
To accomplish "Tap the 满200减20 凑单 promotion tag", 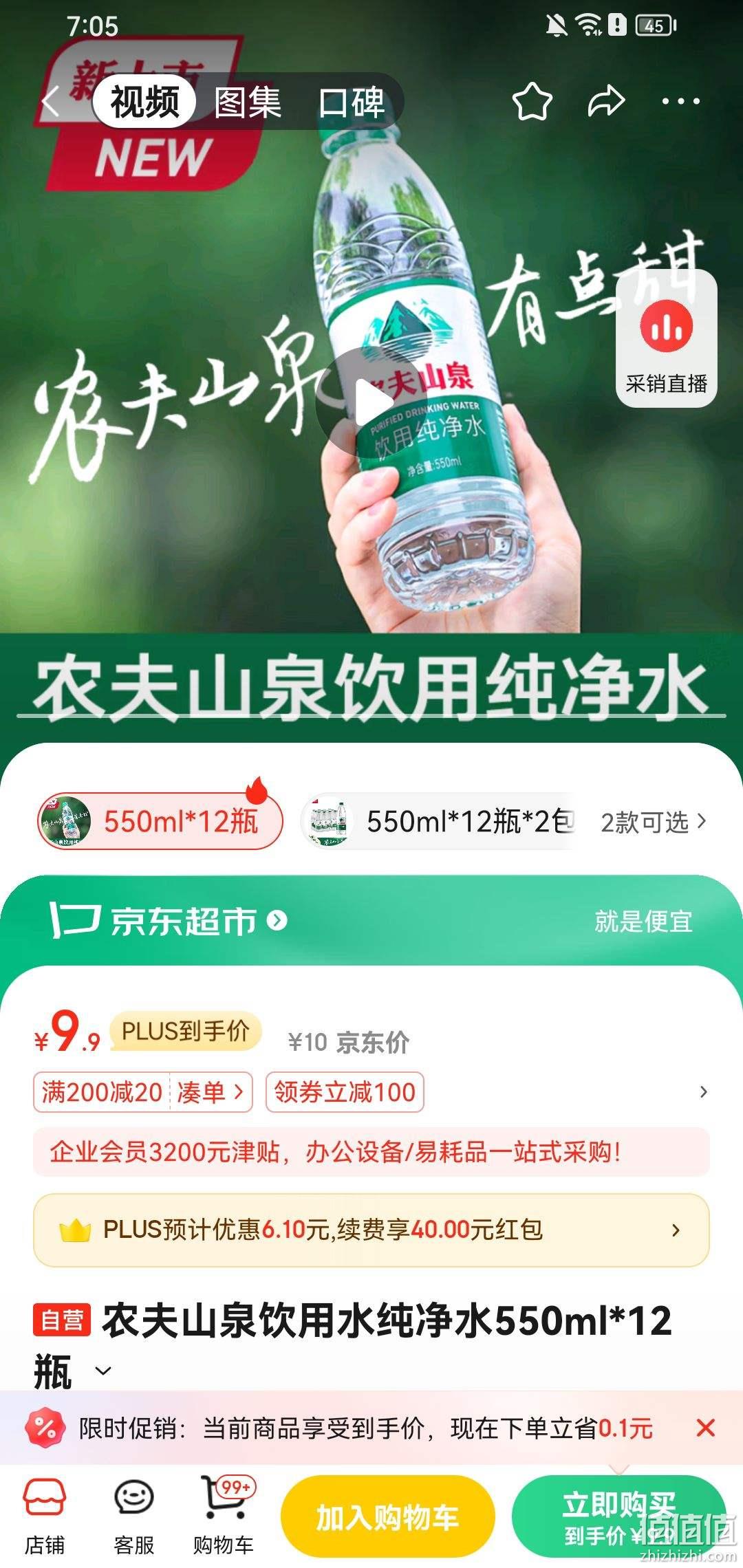I will point(142,1092).
